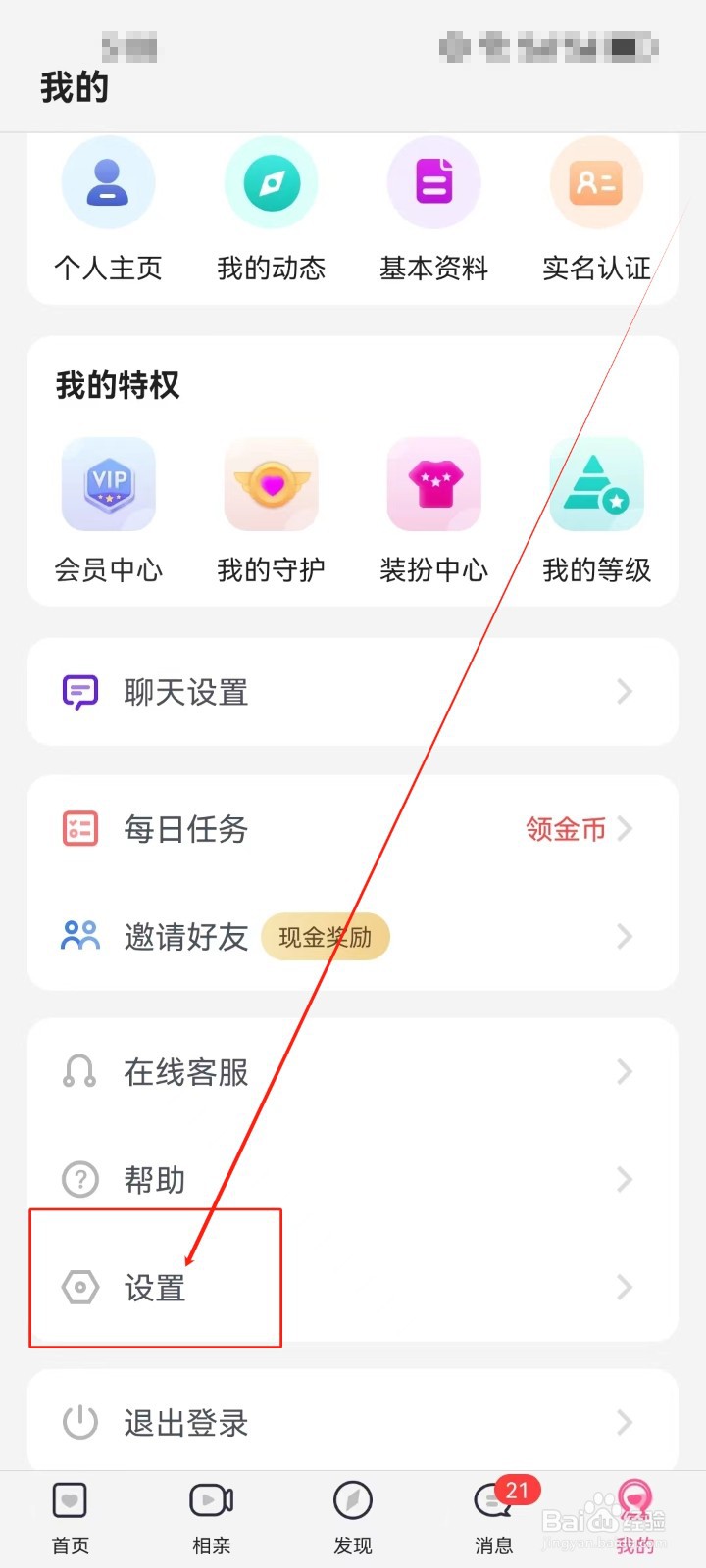Viewport: 706px width, 1568px height.
Task: Tap the 领金币 rewards link
Action: tap(565, 829)
